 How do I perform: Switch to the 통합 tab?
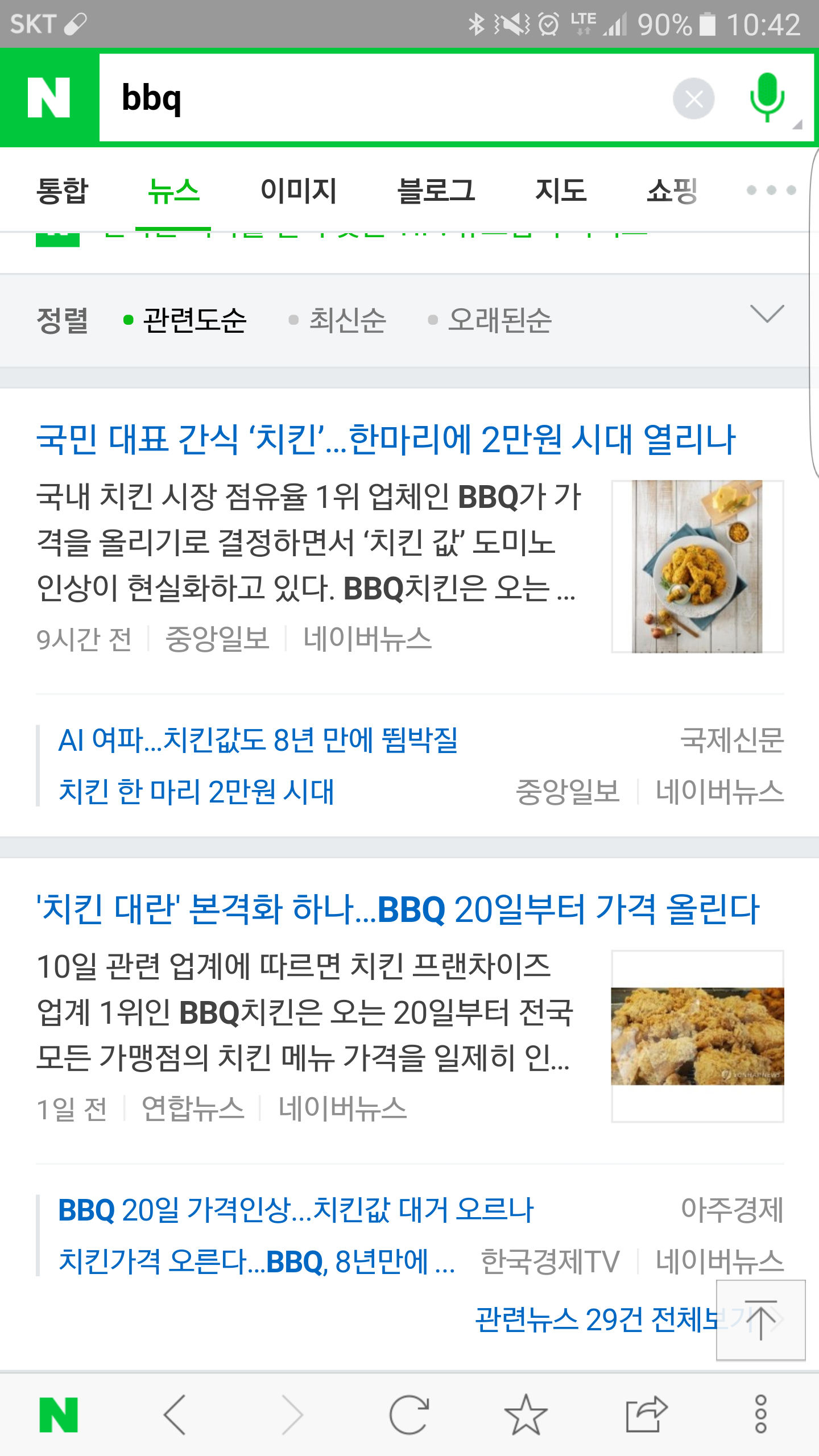pos(63,191)
